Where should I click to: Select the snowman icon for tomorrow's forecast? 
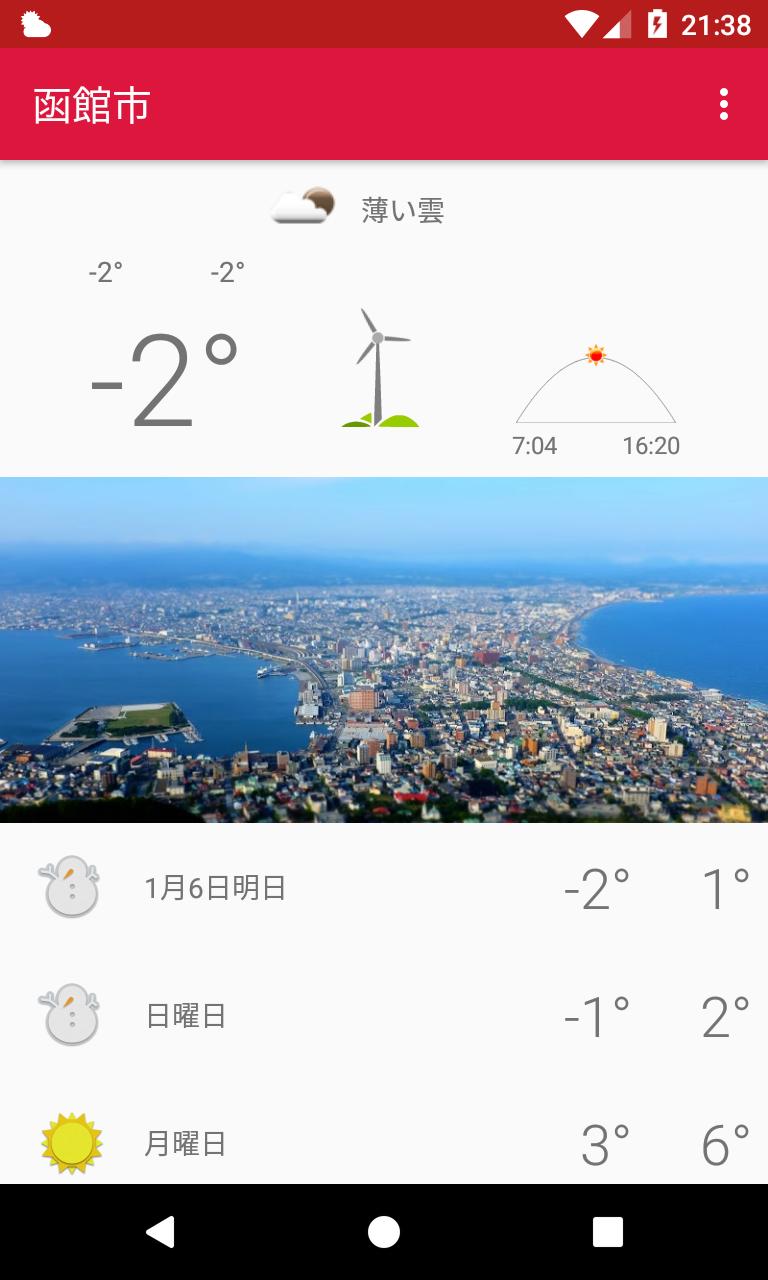click(70, 886)
